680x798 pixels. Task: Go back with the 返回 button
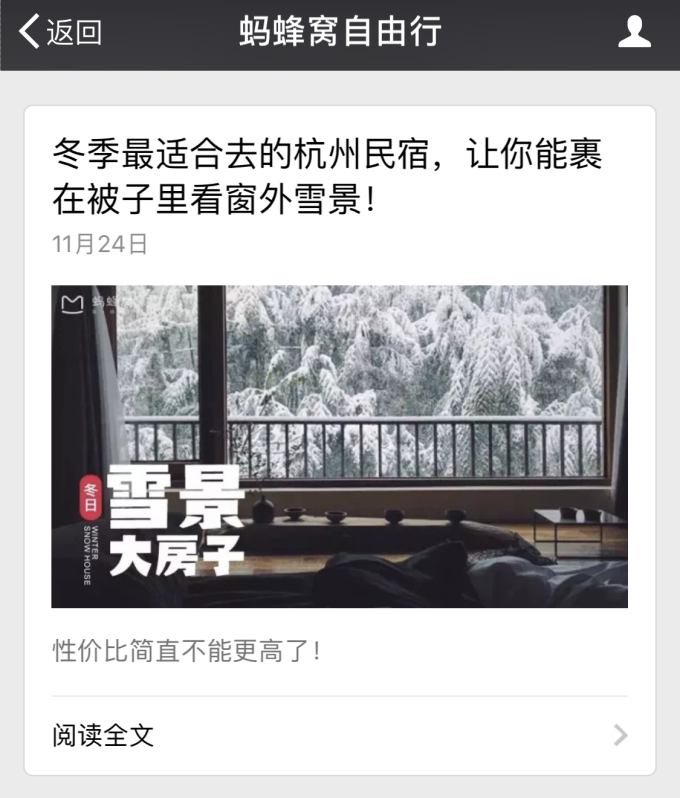[x=60, y=32]
